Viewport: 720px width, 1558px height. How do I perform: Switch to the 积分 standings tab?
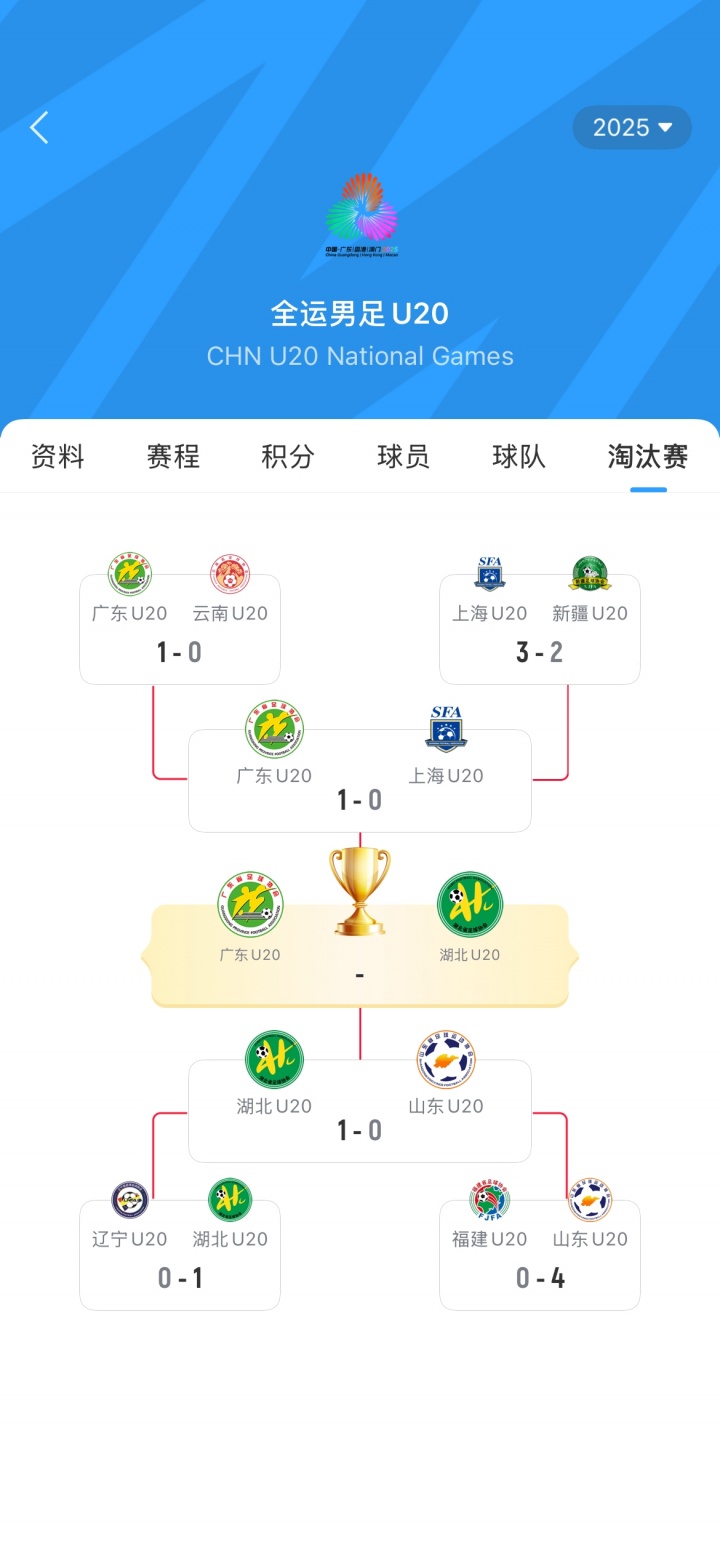coord(287,456)
